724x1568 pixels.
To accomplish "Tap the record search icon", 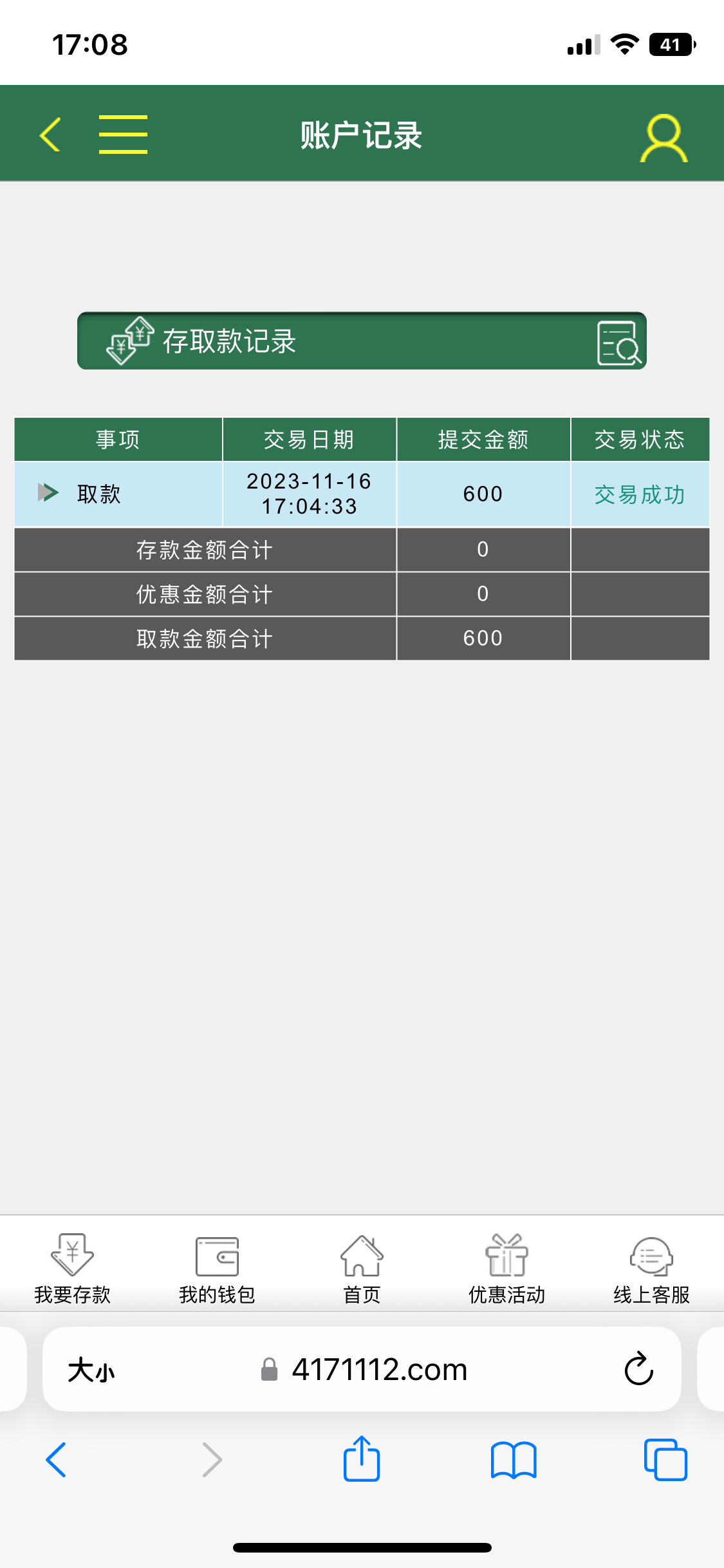I will (618, 342).
